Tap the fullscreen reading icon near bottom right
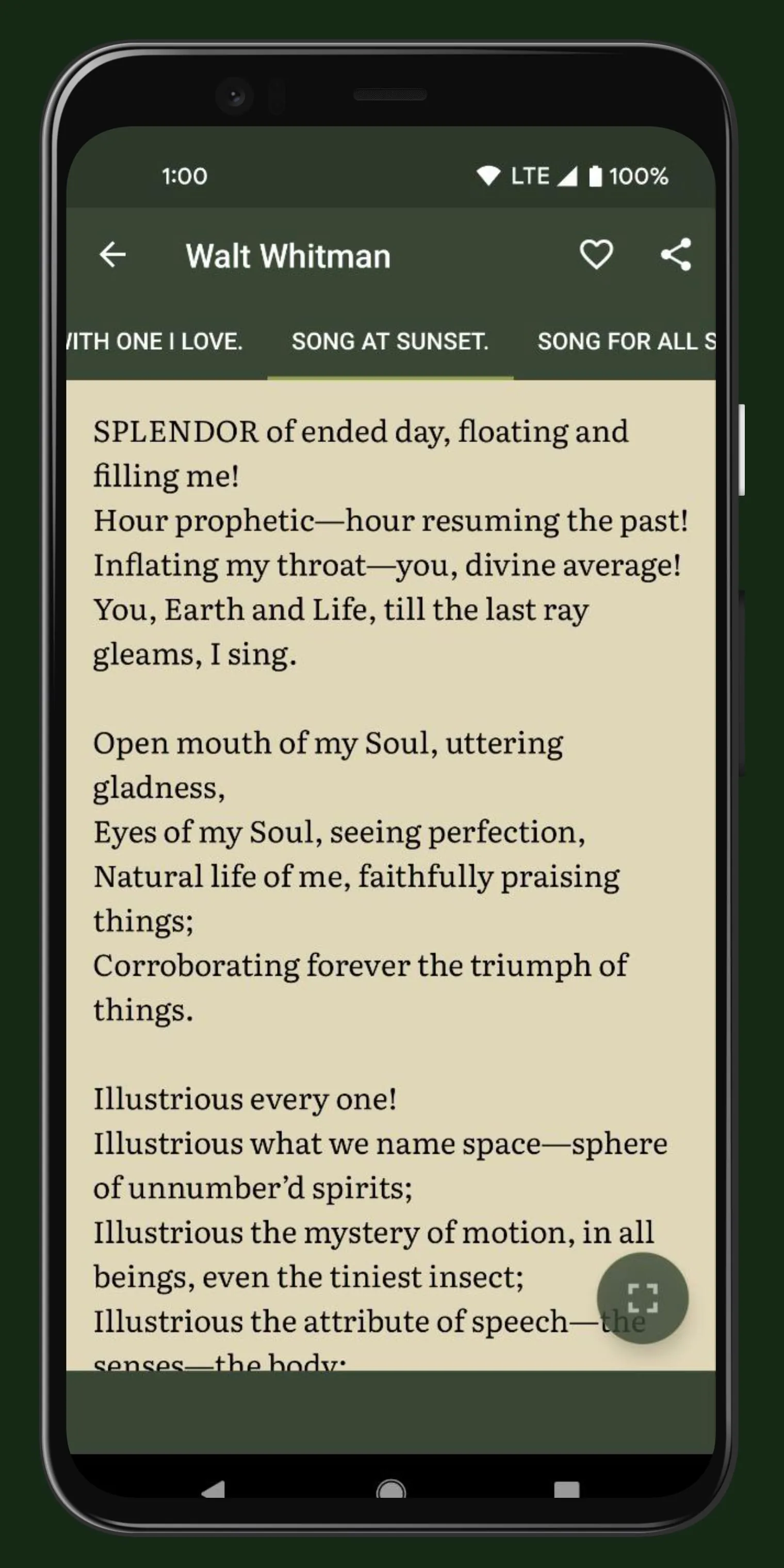784x1568 pixels. 642,1299
